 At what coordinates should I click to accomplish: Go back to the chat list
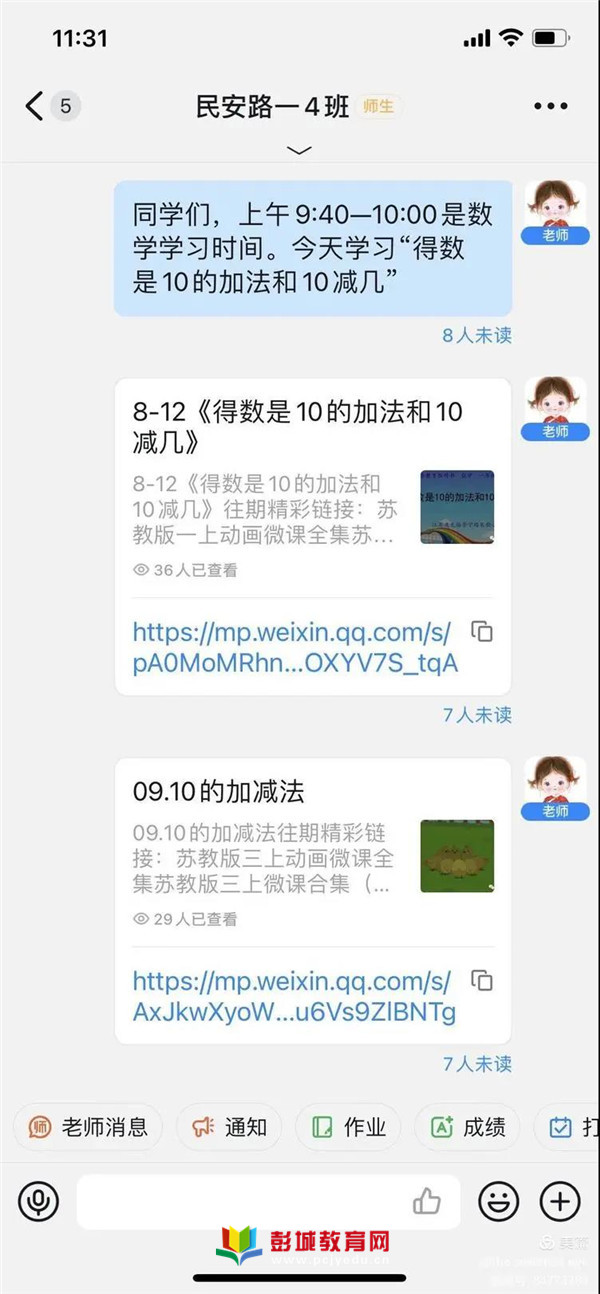coord(35,106)
